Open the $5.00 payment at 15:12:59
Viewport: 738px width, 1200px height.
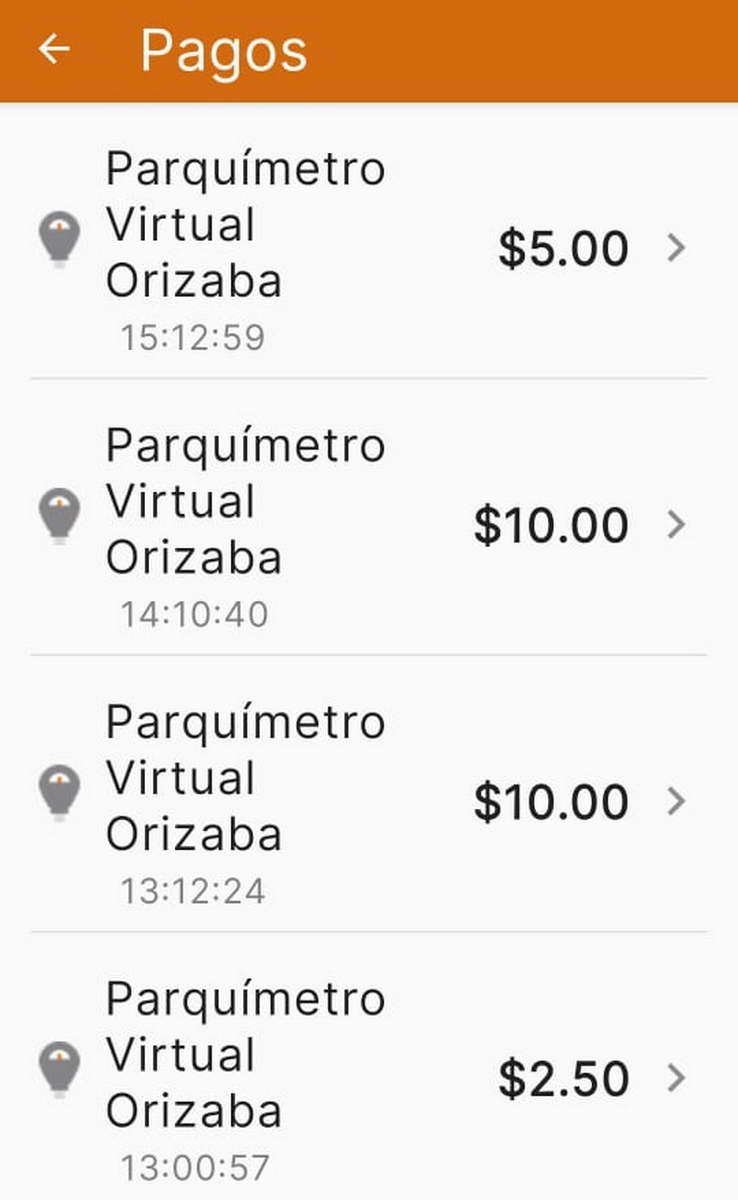(x=369, y=241)
